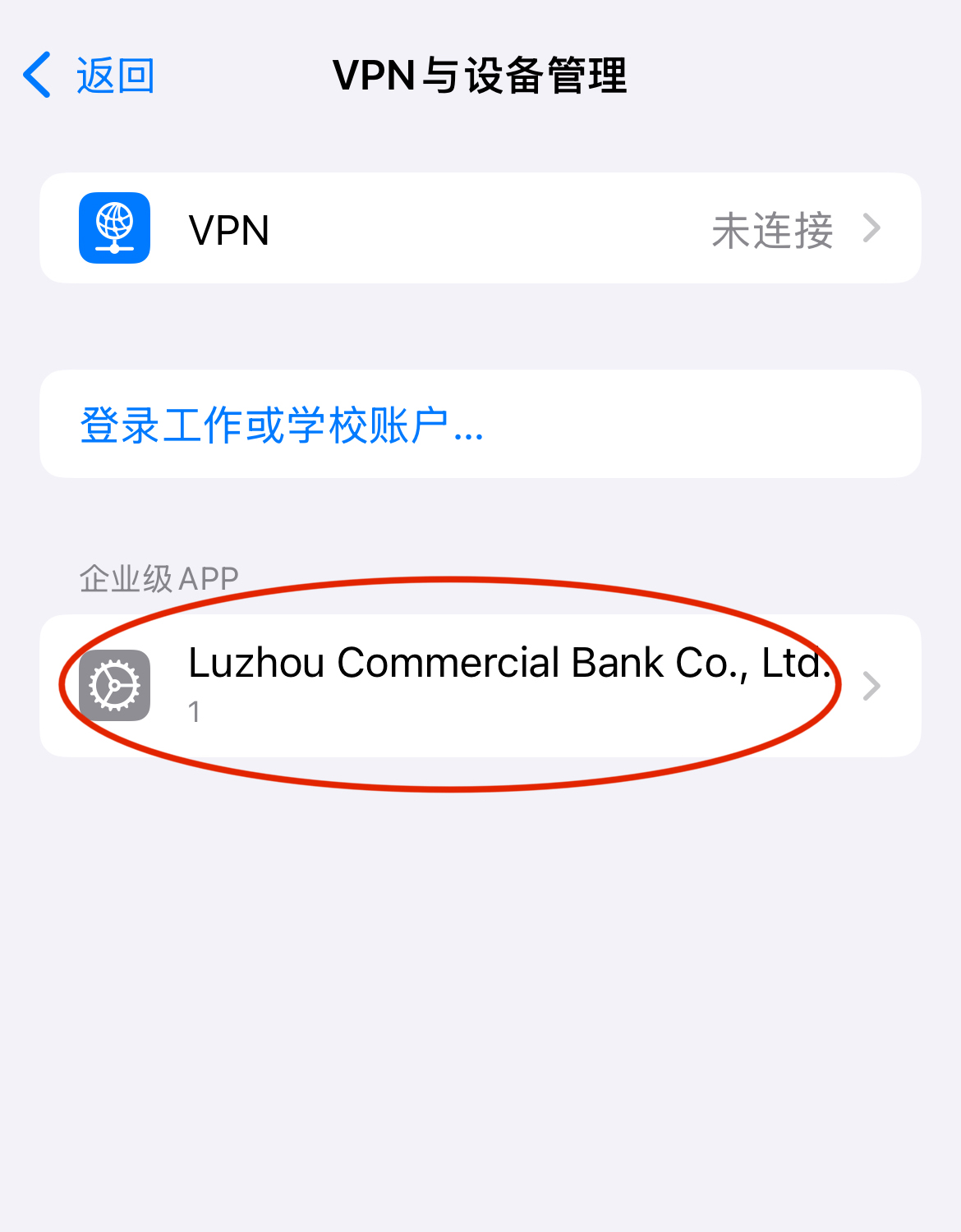This screenshot has height=1232, width=961.
Task: Tap the network globe symbol on the VPN cell
Action: tap(114, 228)
